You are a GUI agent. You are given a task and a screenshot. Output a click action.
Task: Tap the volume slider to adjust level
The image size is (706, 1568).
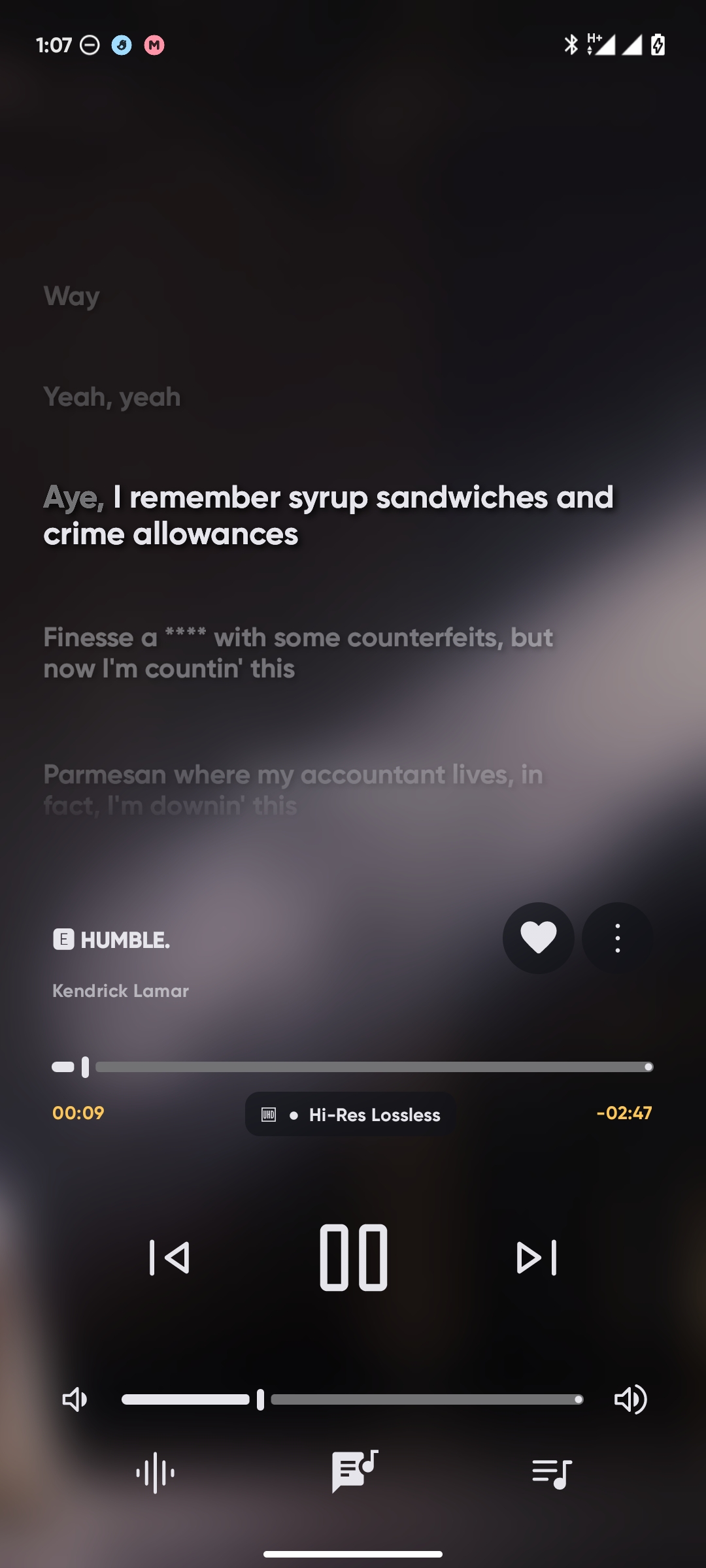[353, 1399]
